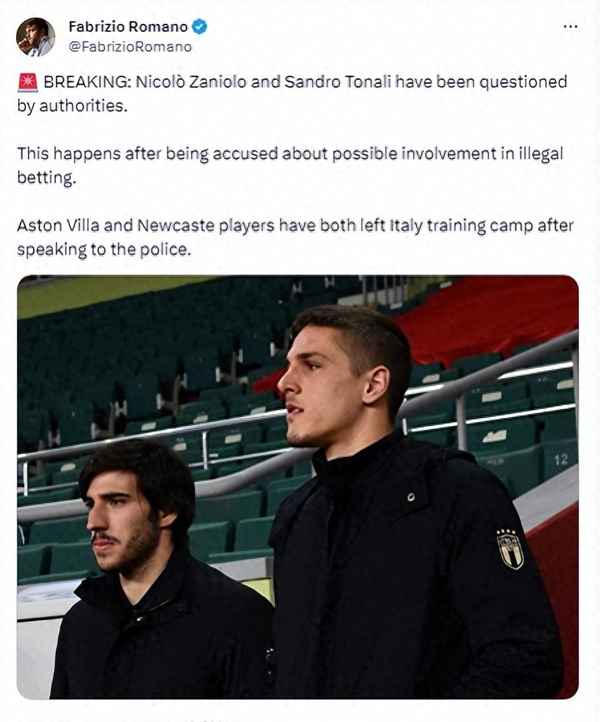Open the tweet's overflow menu
Image resolution: width=600 pixels, height=722 pixels.
tap(570, 27)
